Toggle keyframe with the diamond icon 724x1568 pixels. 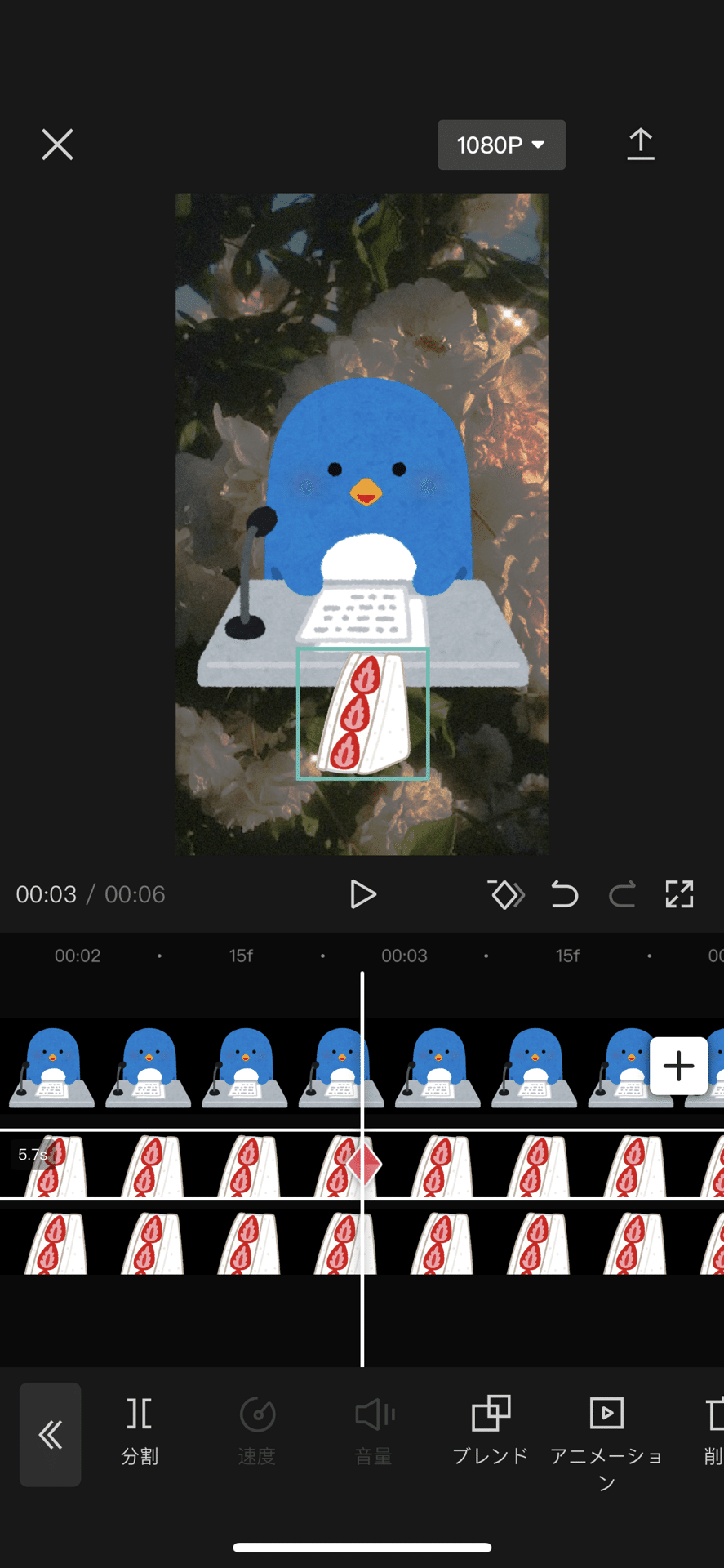tap(505, 894)
